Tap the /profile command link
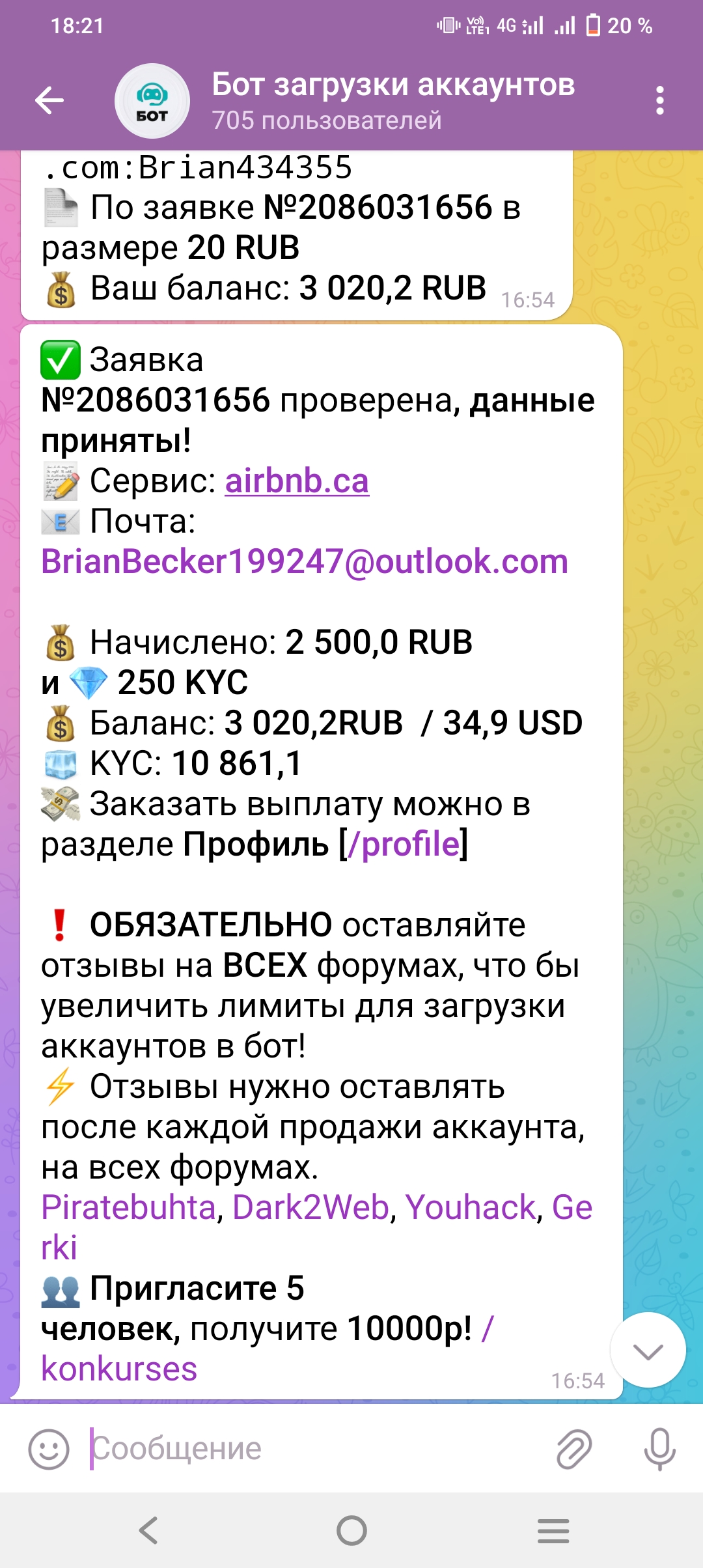The image size is (703, 1568). [404, 844]
